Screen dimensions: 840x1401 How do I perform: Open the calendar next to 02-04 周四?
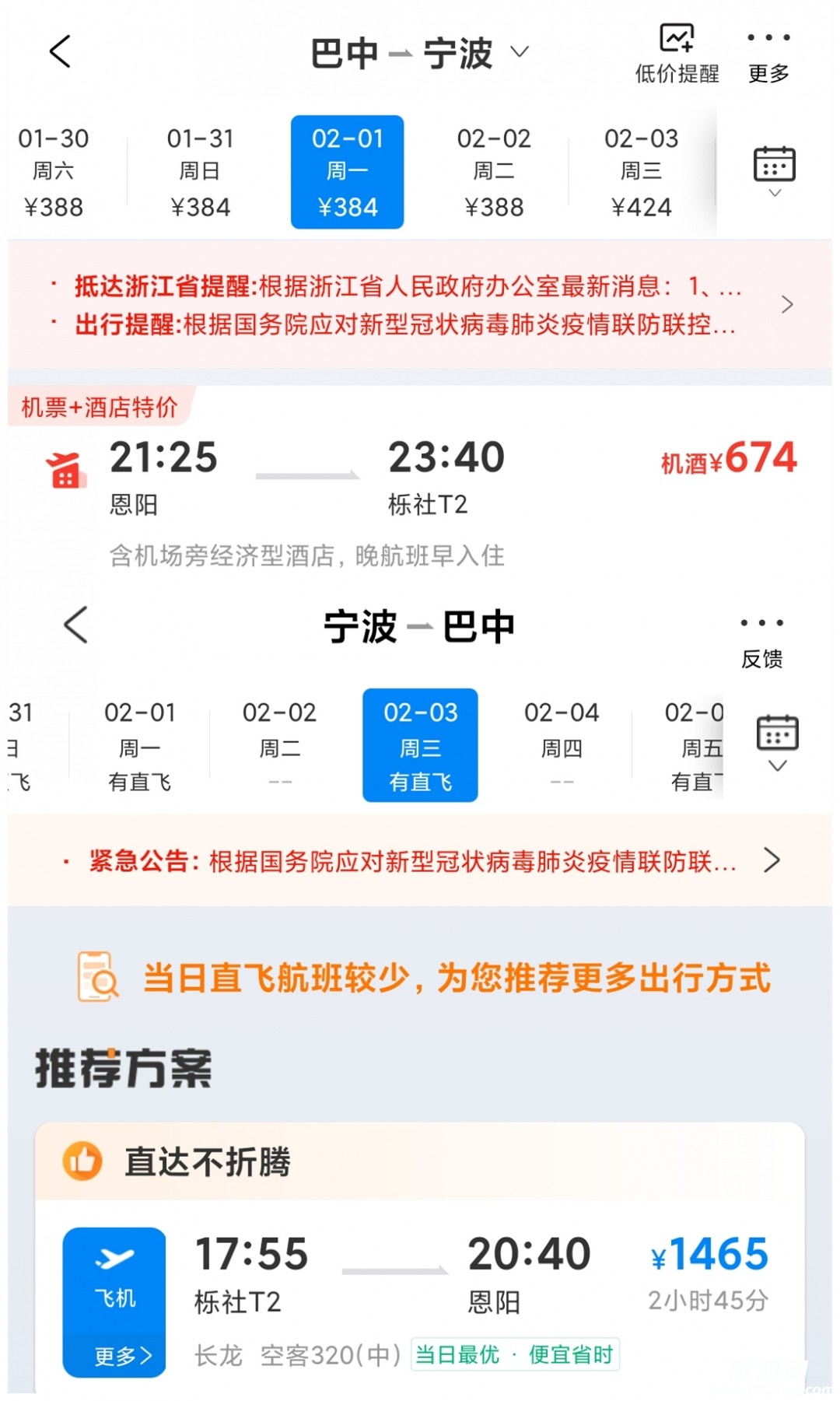pos(777,741)
